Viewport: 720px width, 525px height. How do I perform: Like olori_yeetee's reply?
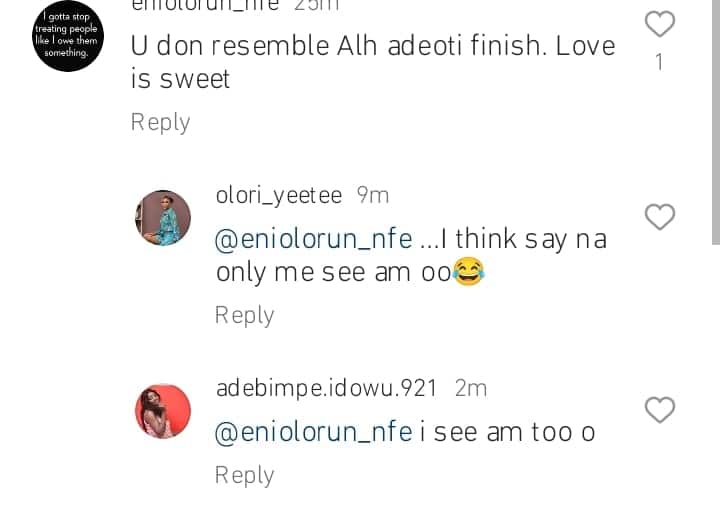(x=659, y=216)
